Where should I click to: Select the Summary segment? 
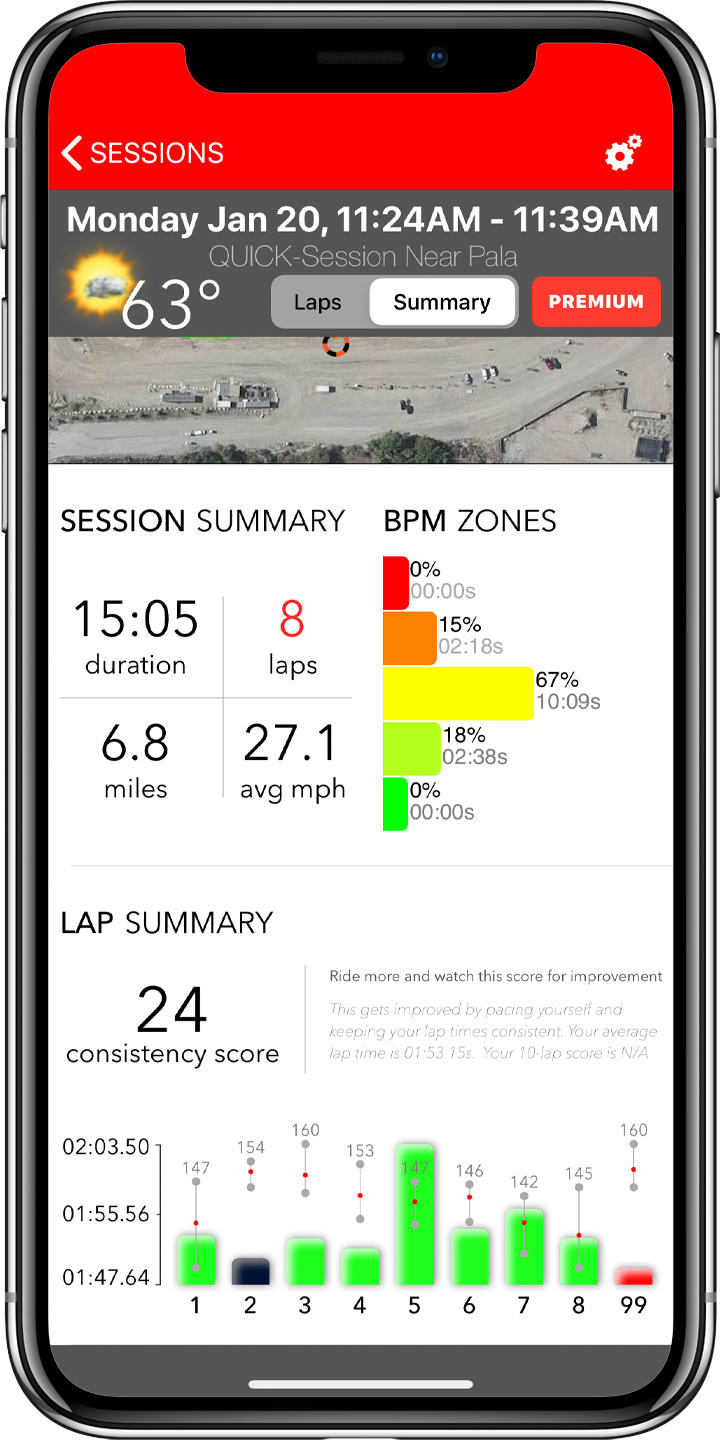[x=442, y=302]
